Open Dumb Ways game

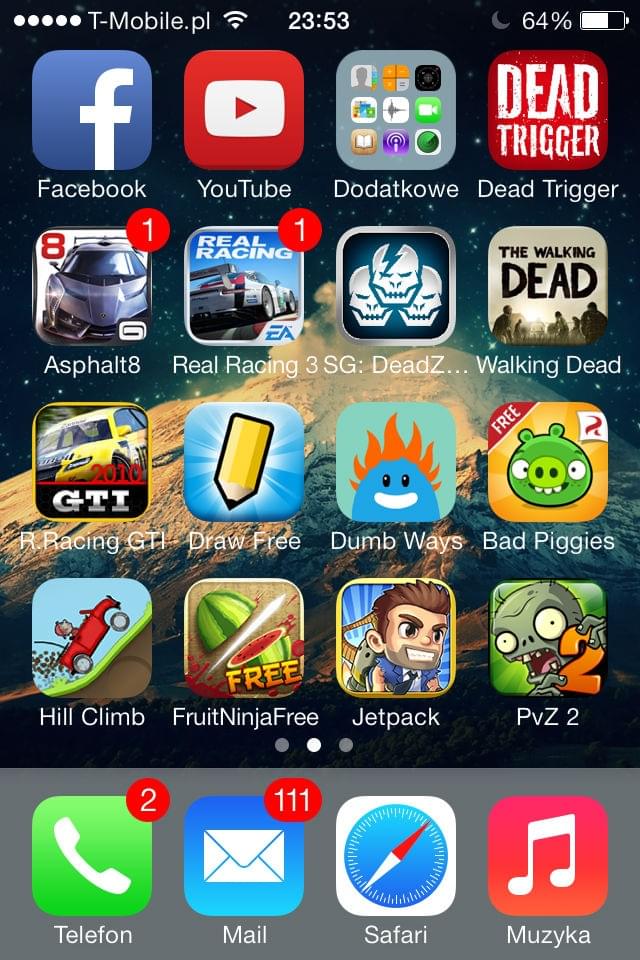pyautogui.click(x=396, y=462)
